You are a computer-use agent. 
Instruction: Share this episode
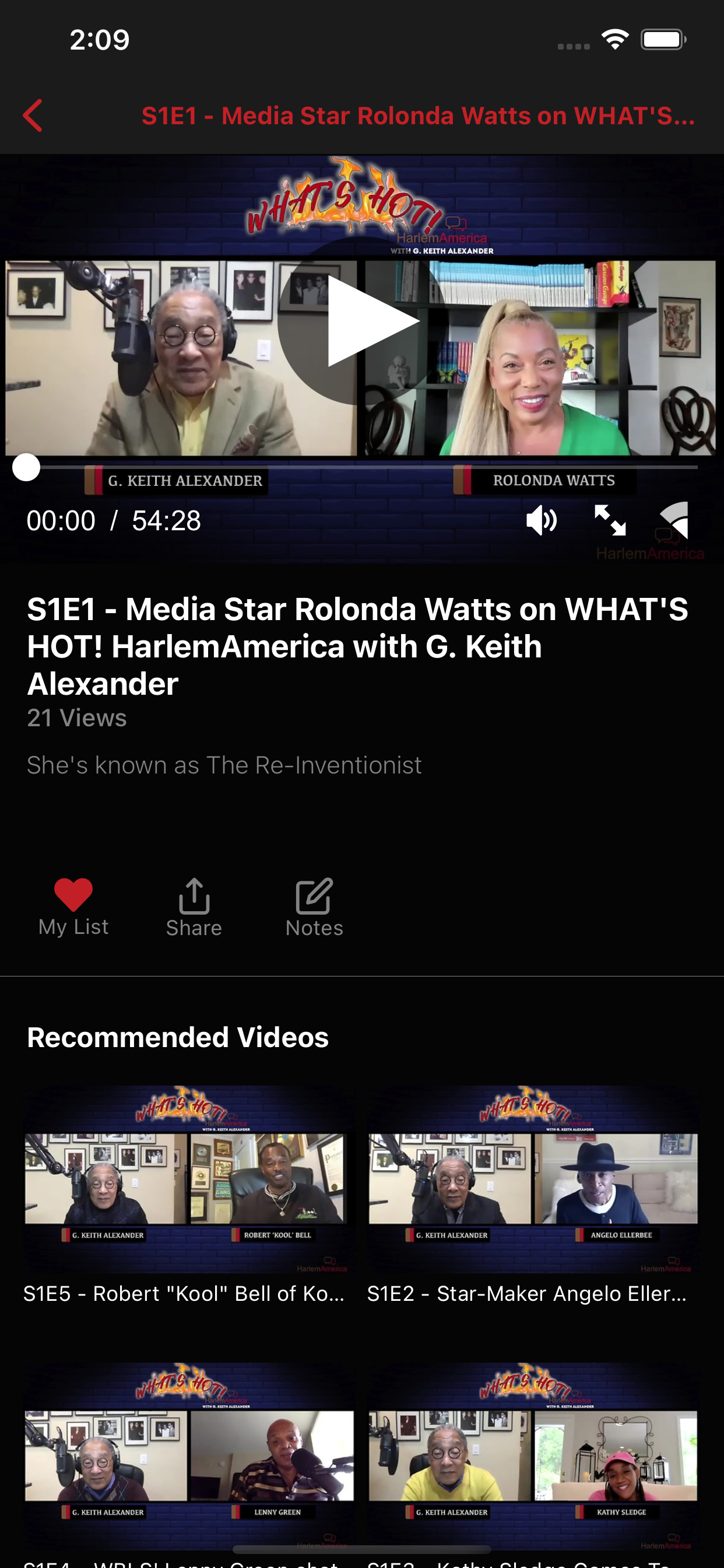[x=194, y=907]
